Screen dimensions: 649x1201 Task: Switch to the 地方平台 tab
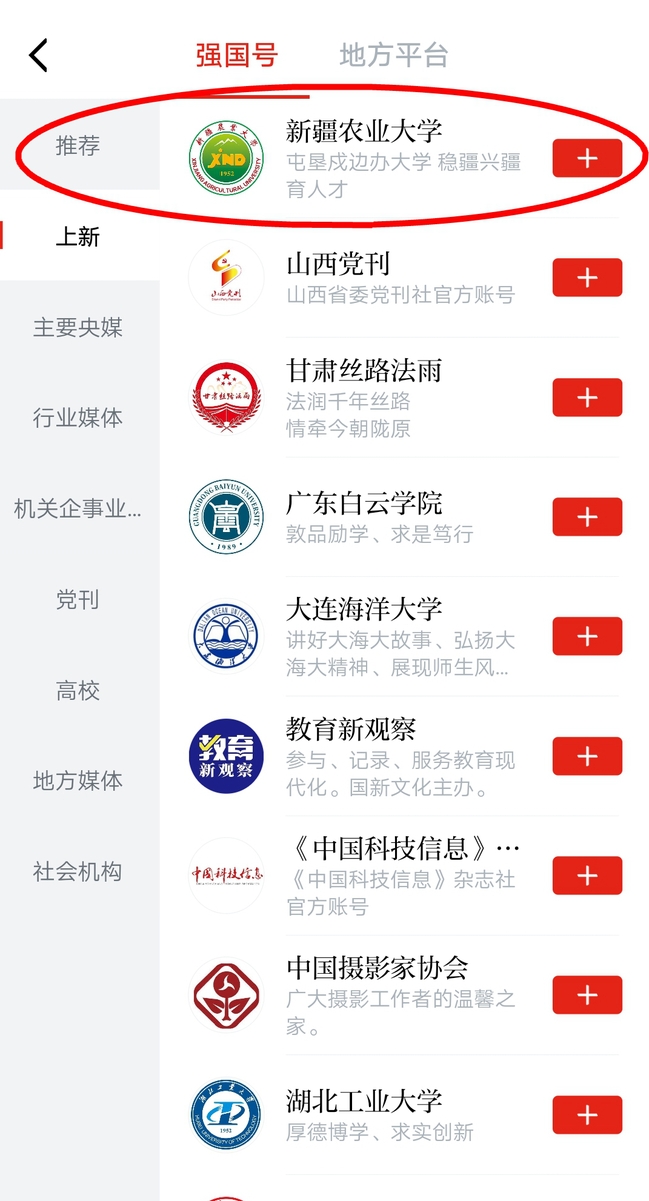point(393,55)
